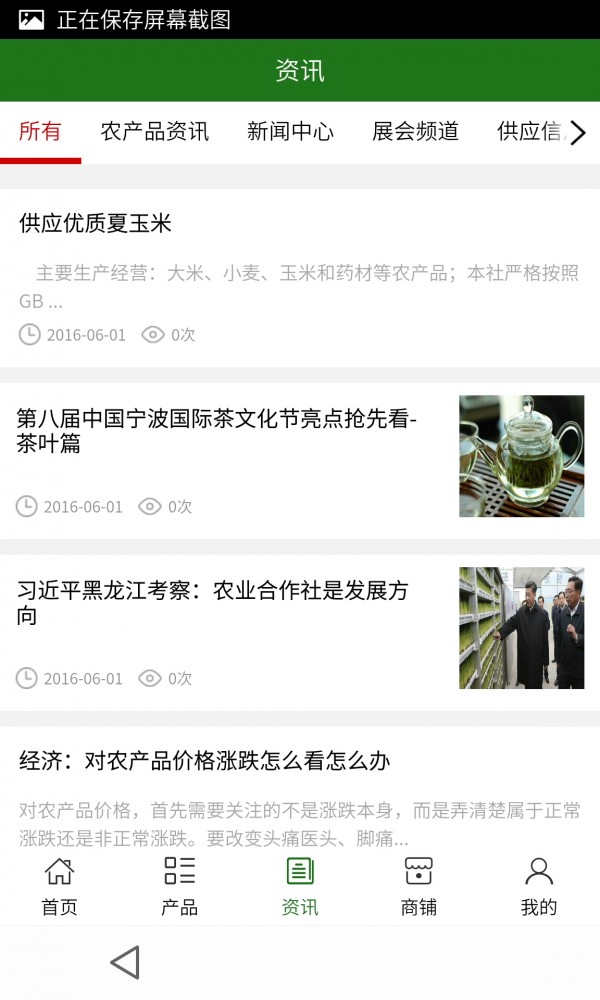Image resolution: width=600 pixels, height=1000 pixels.
Task: Switch to the 供应信息 tab
Action: pos(530,131)
